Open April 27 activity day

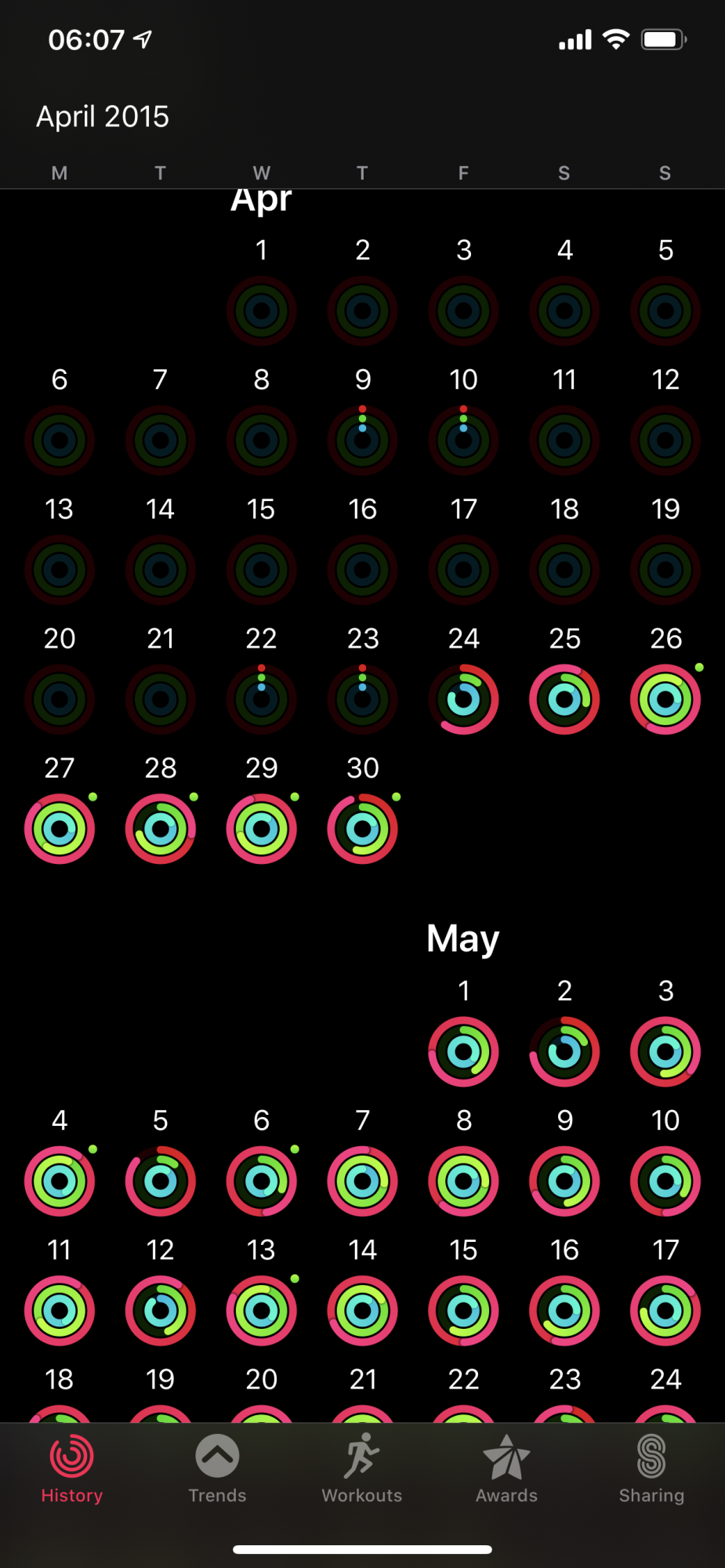pos(60,829)
